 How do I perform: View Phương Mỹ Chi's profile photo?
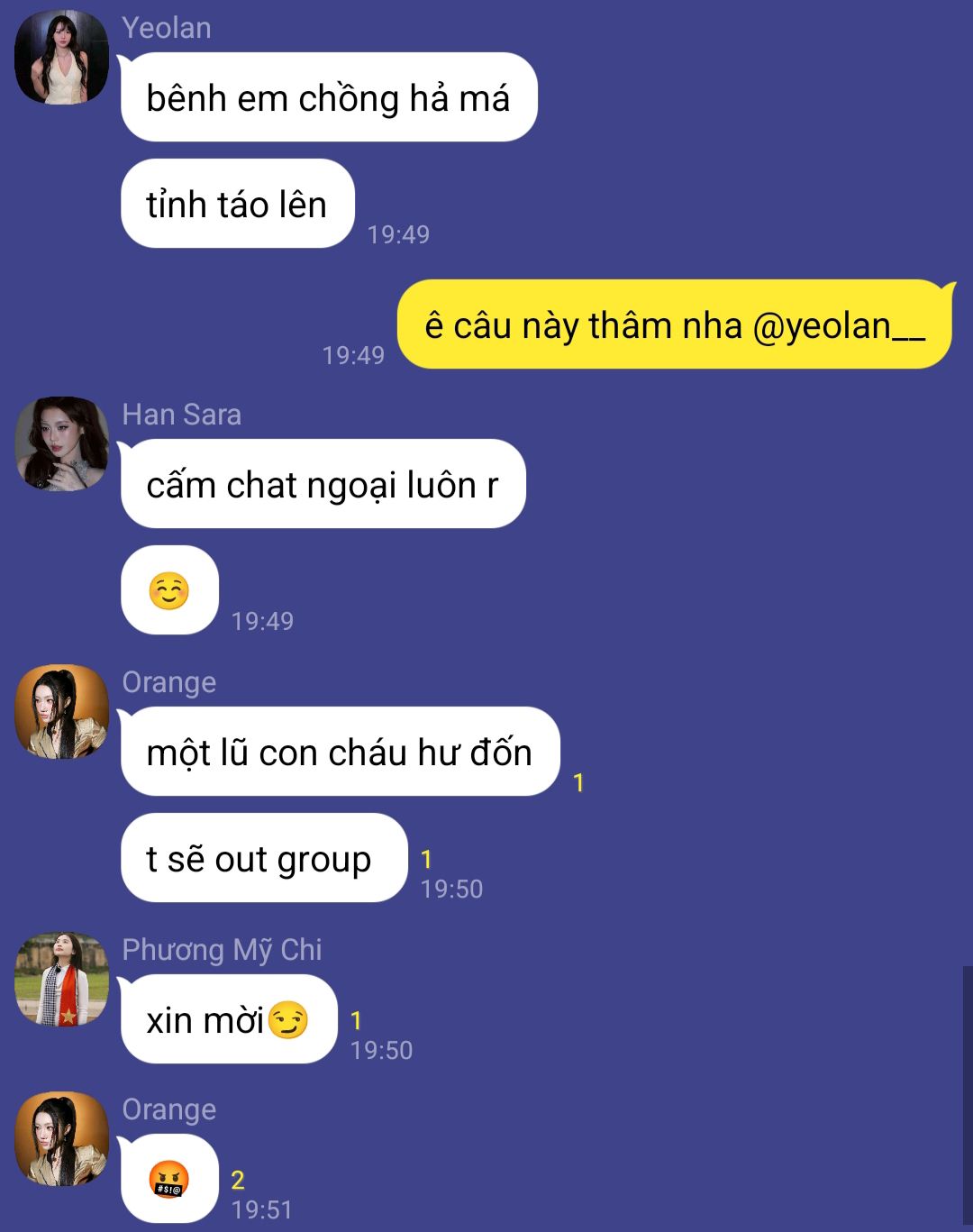click(x=61, y=979)
